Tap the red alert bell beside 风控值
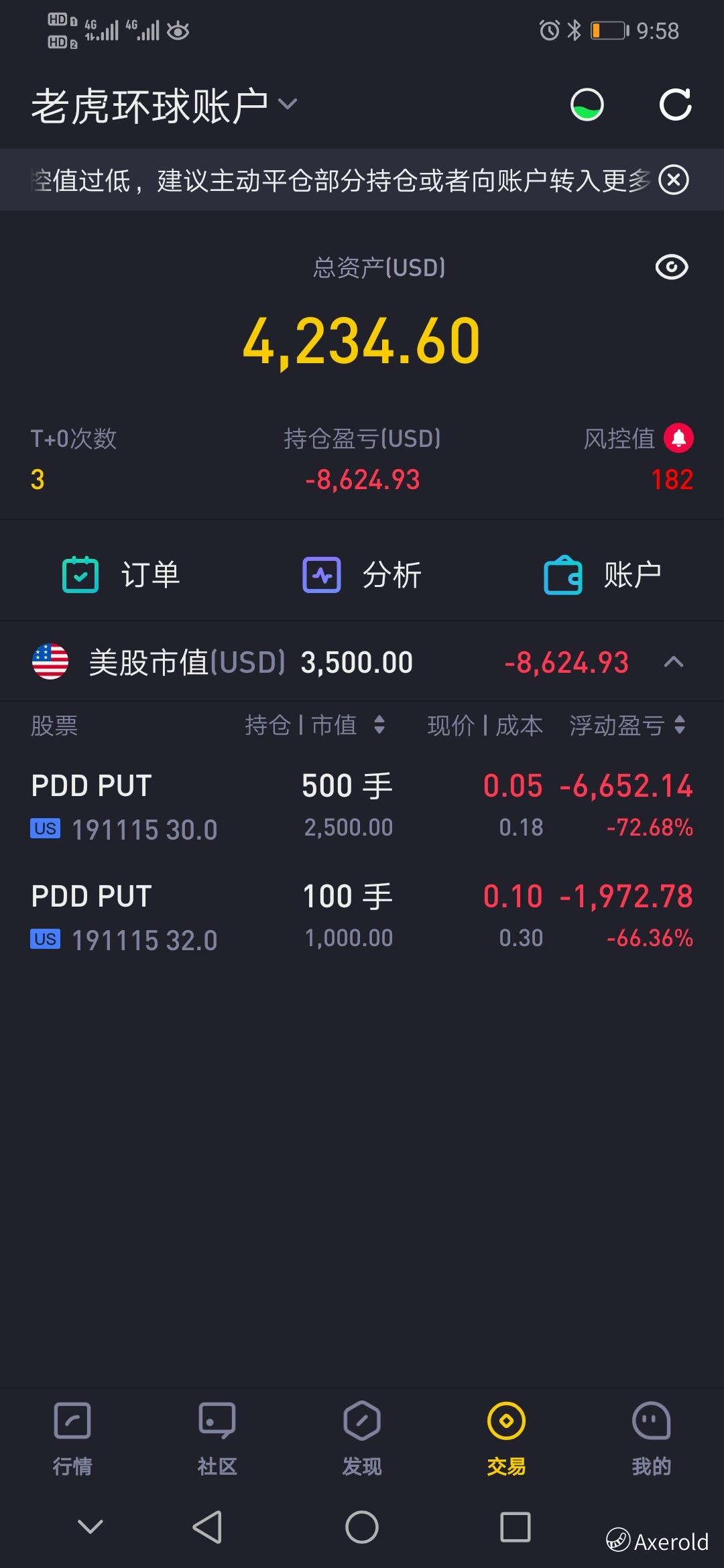Image resolution: width=724 pixels, height=1568 pixels. click(678, 438)
